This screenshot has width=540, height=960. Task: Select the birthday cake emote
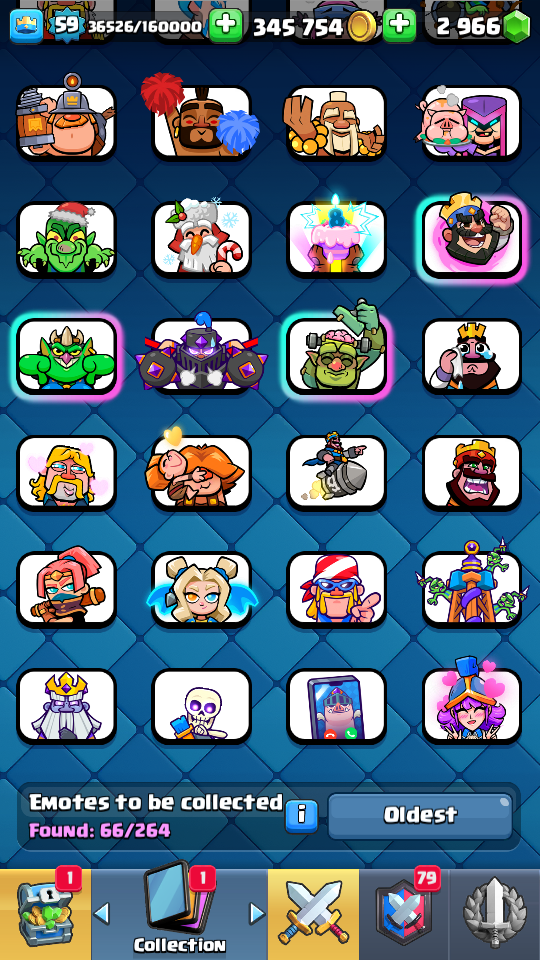[336, 239]
